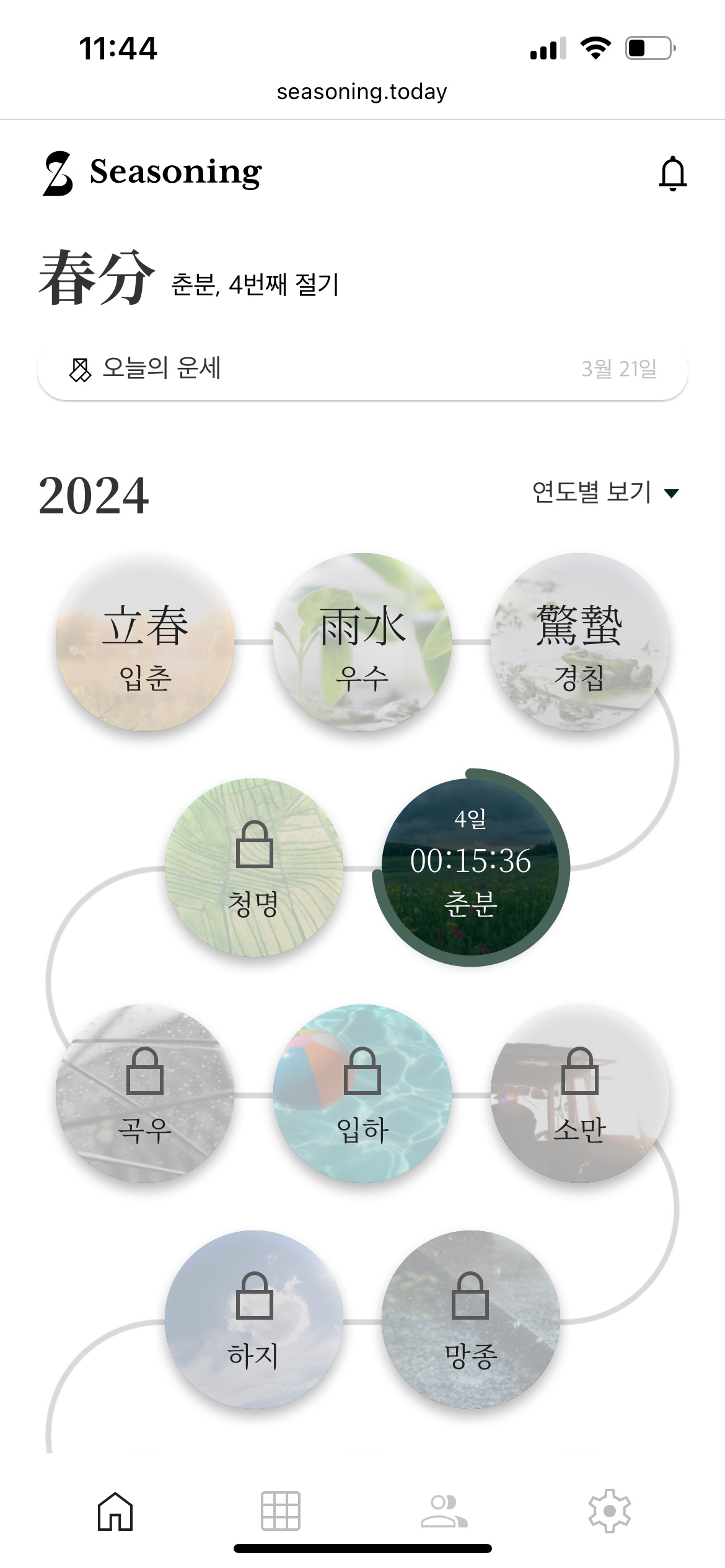
Task: Open the settings gear tab
Action: tap(609, 1512)
